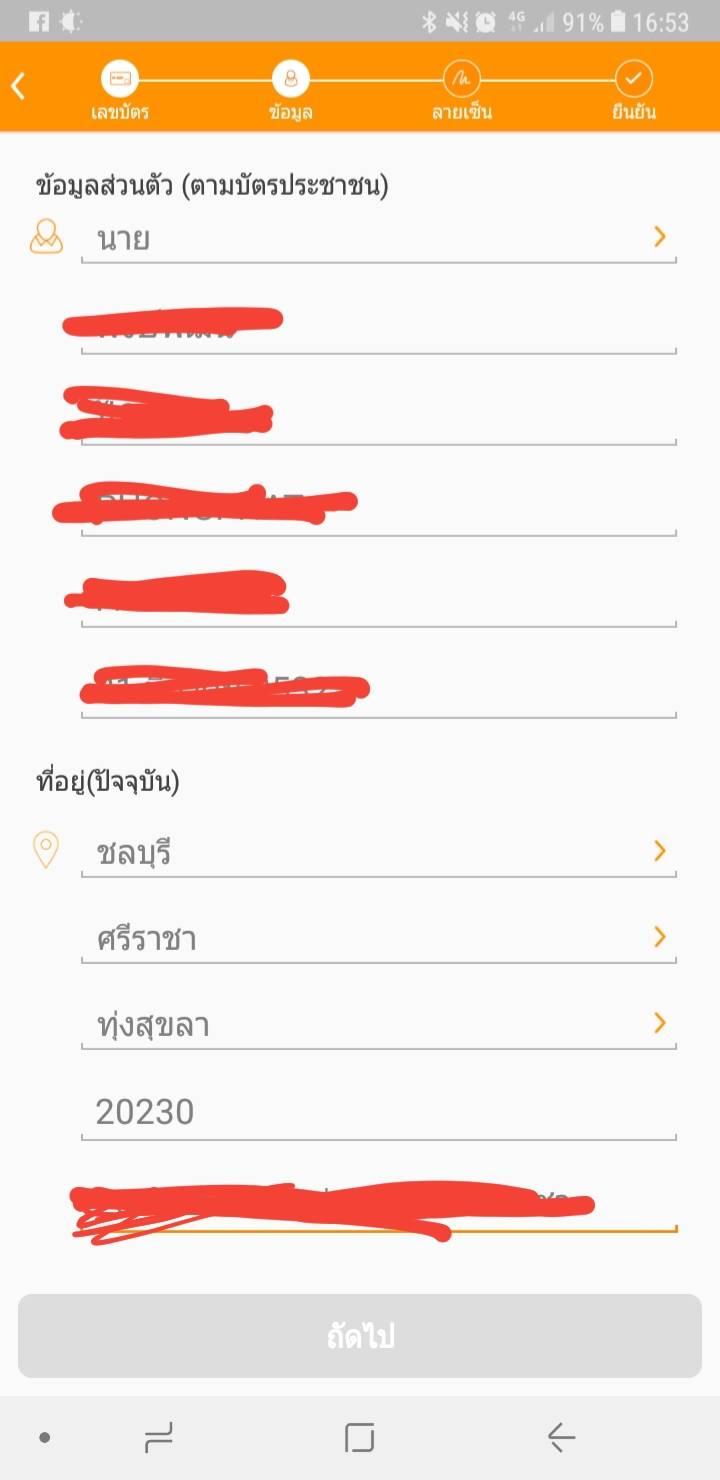This screenshot has height=1480, width=720.
Task: Open recent apps from the navigation bar
Action: [158, 1438]
